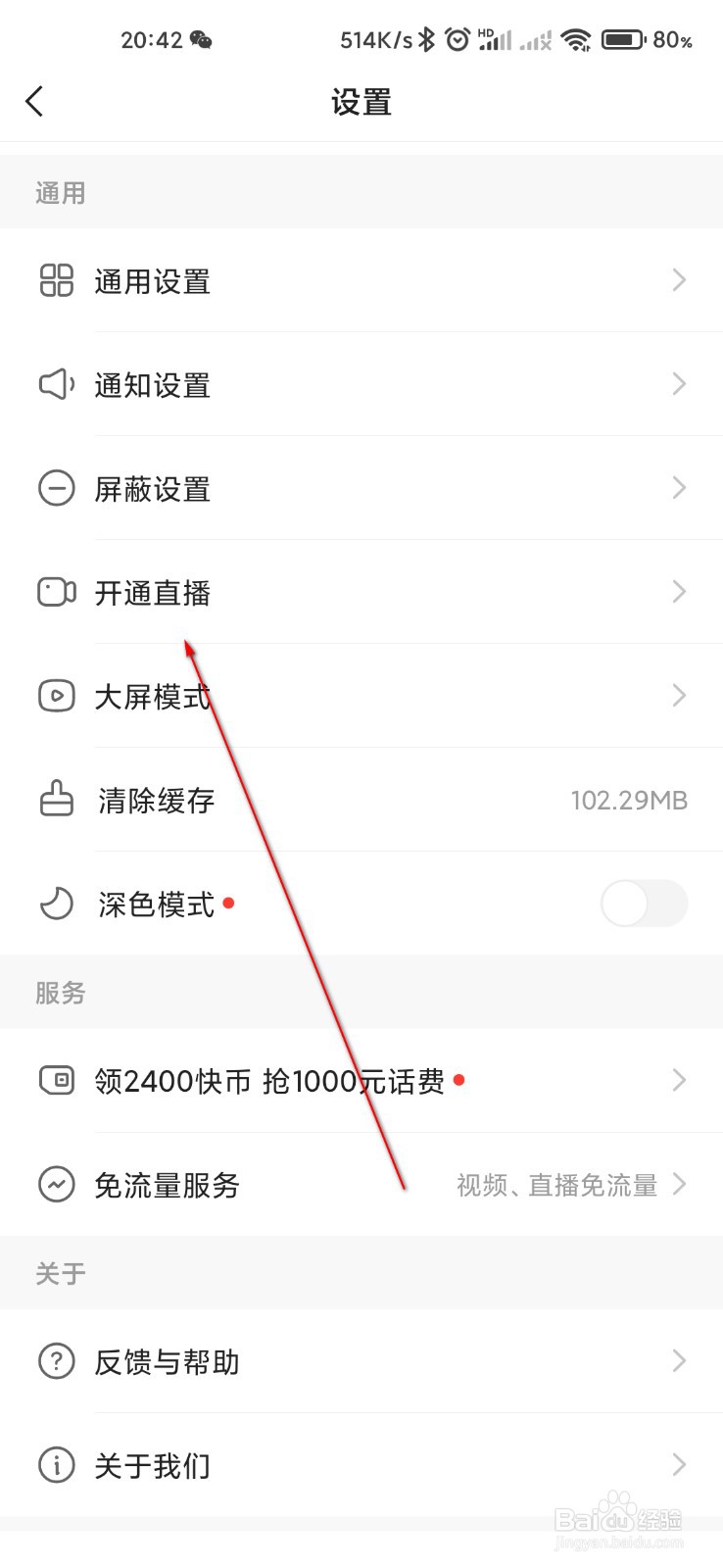
Task: Expand 免流量服务 details arrow
Action: coord(679,1185)
